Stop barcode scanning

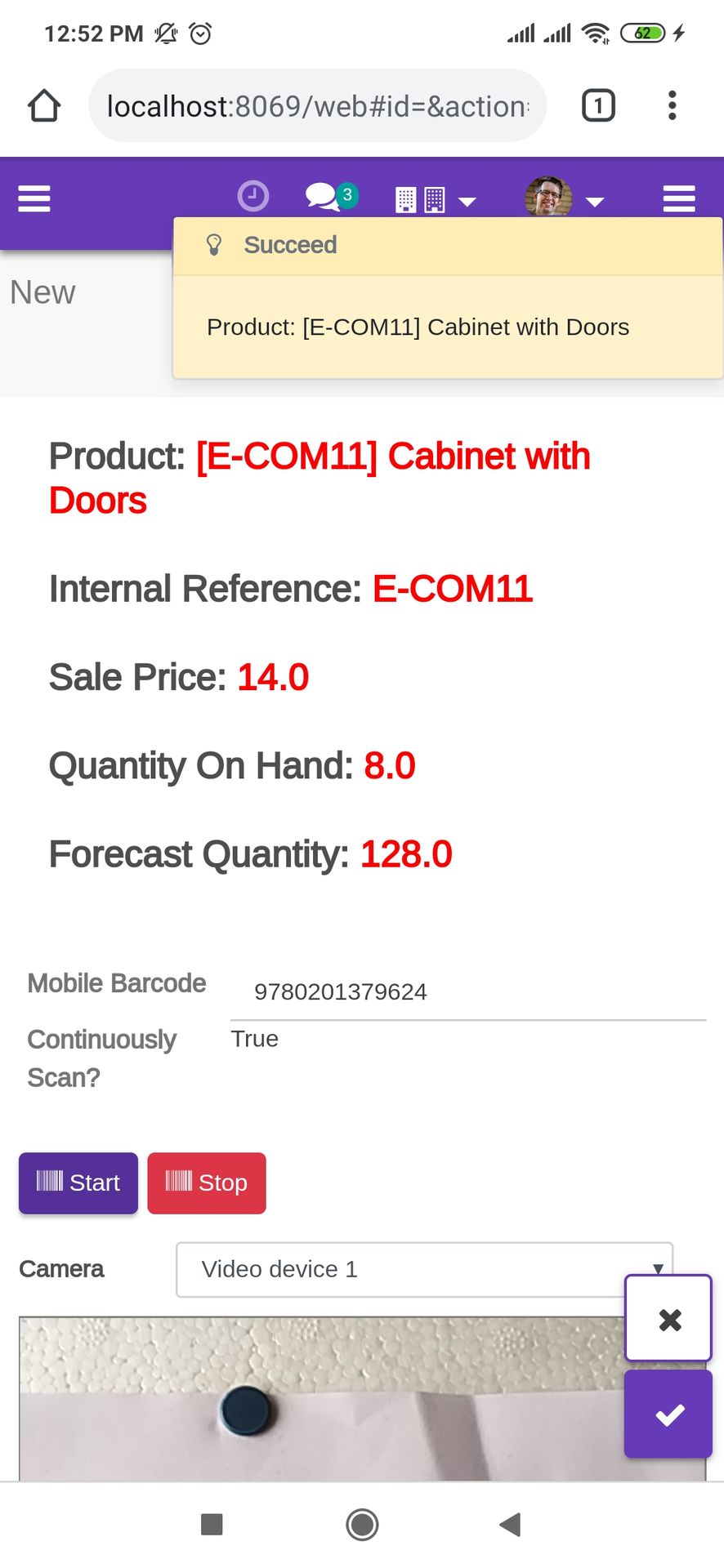pos(207,1183)
